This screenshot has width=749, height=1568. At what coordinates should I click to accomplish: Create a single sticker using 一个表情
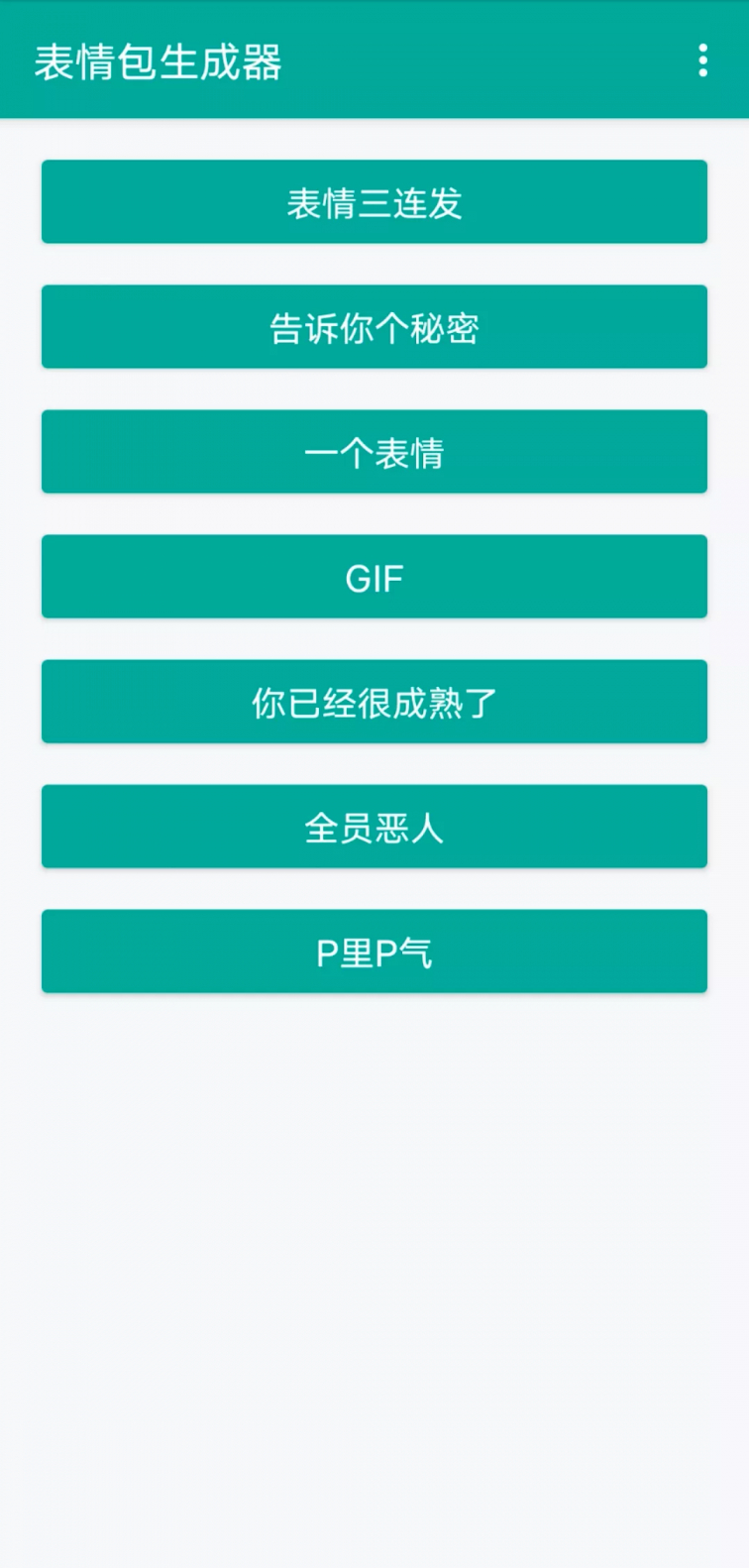click(x=374, y=451)
